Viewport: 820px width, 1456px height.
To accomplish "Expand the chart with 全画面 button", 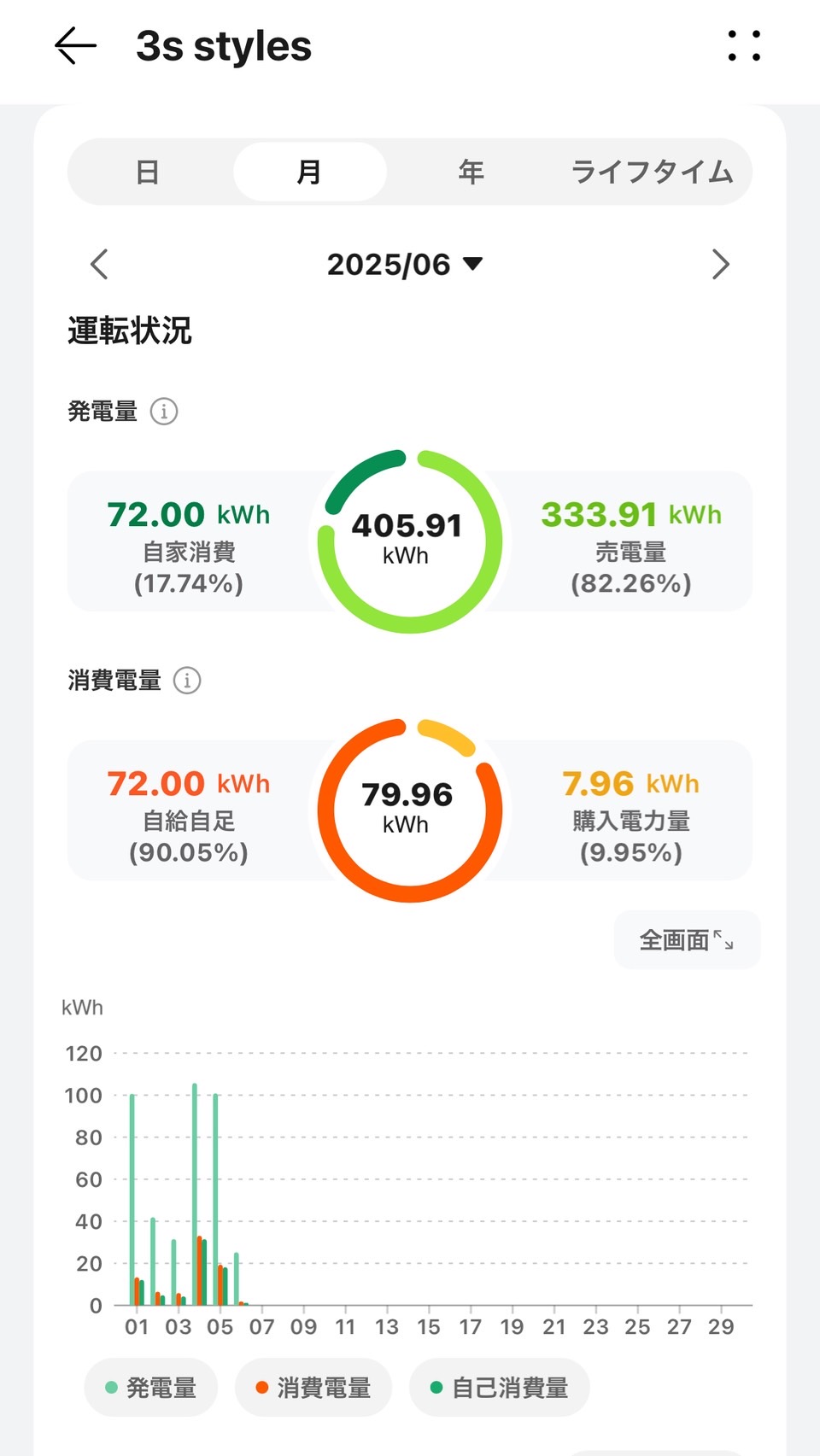I will tap(687, 940).
